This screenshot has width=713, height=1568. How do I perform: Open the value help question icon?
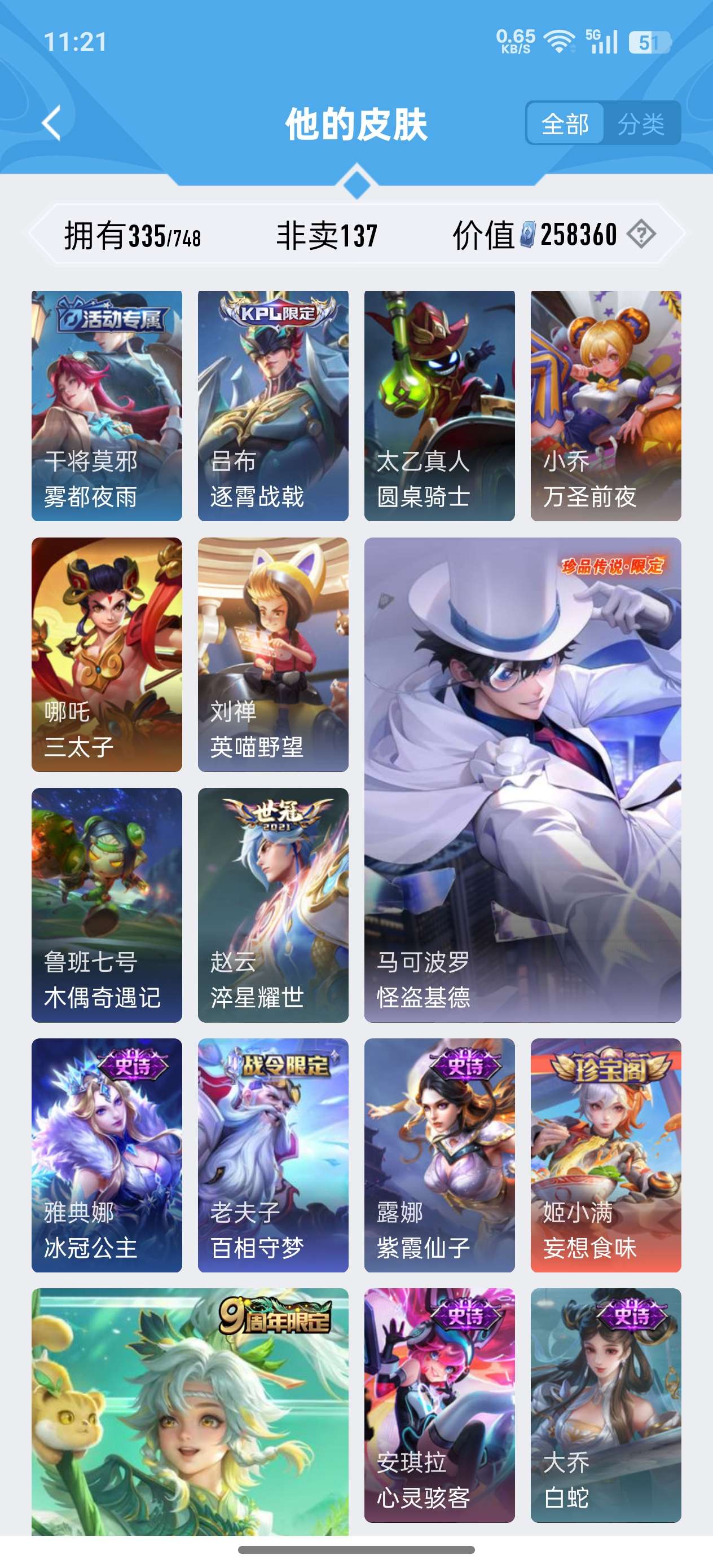(x=641, y=234)
